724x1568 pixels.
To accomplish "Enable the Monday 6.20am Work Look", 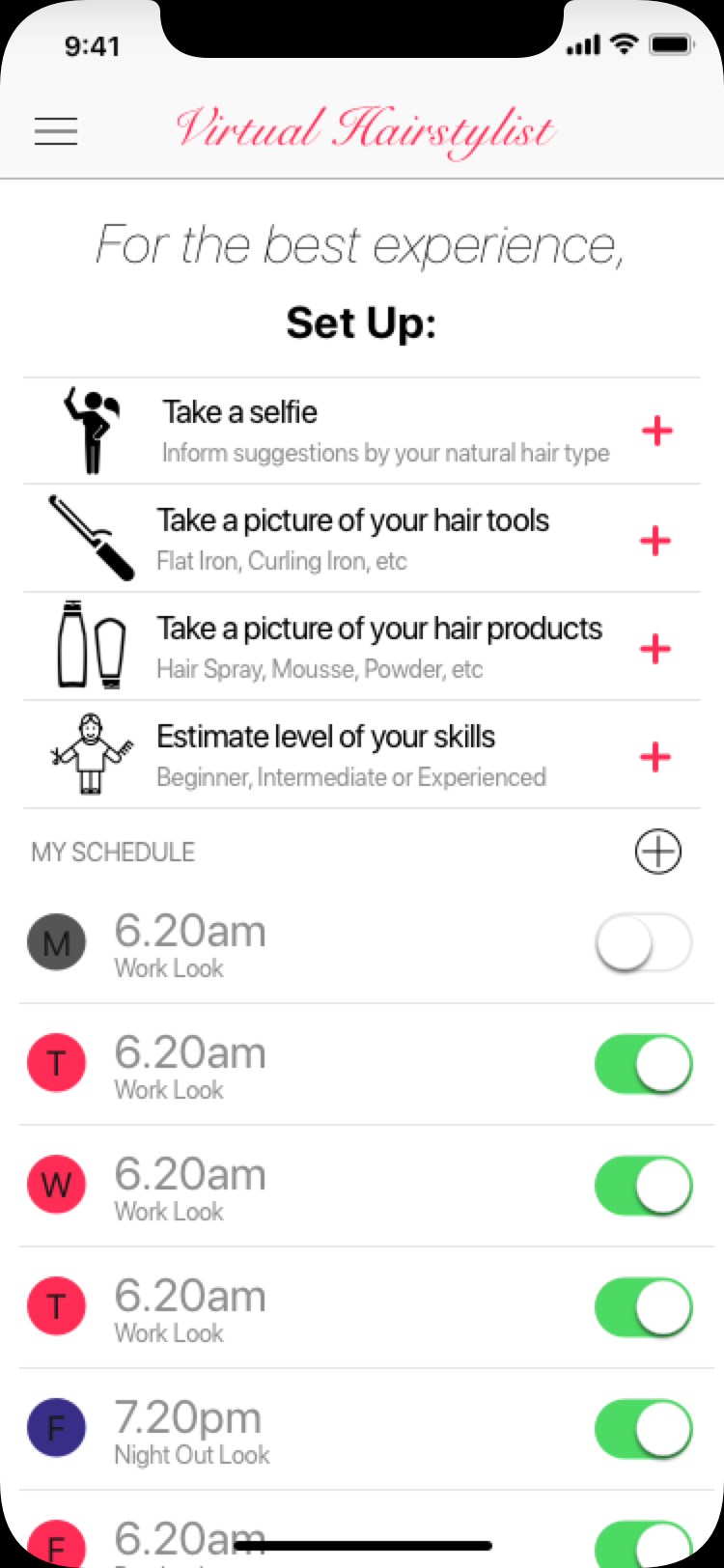I will 644,942.
